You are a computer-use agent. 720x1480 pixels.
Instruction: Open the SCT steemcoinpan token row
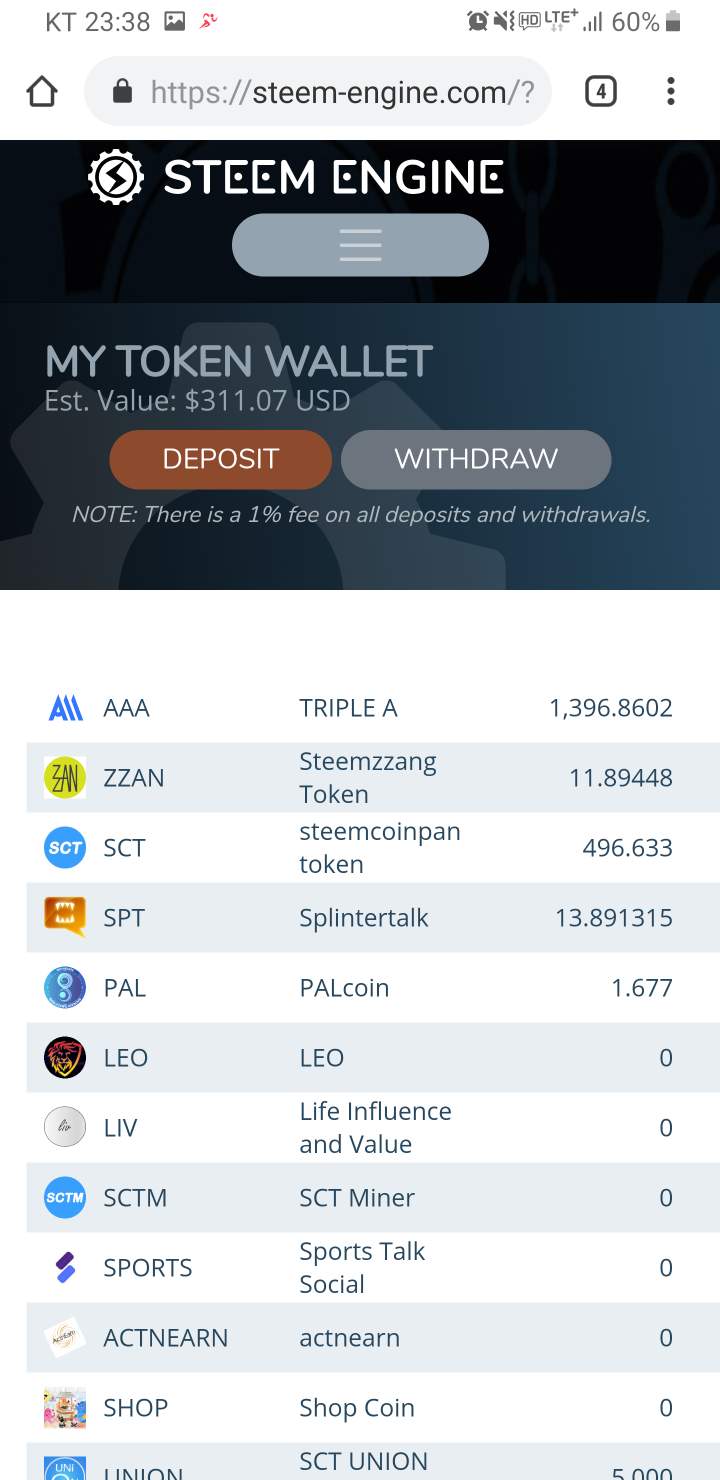coord(360,848)
